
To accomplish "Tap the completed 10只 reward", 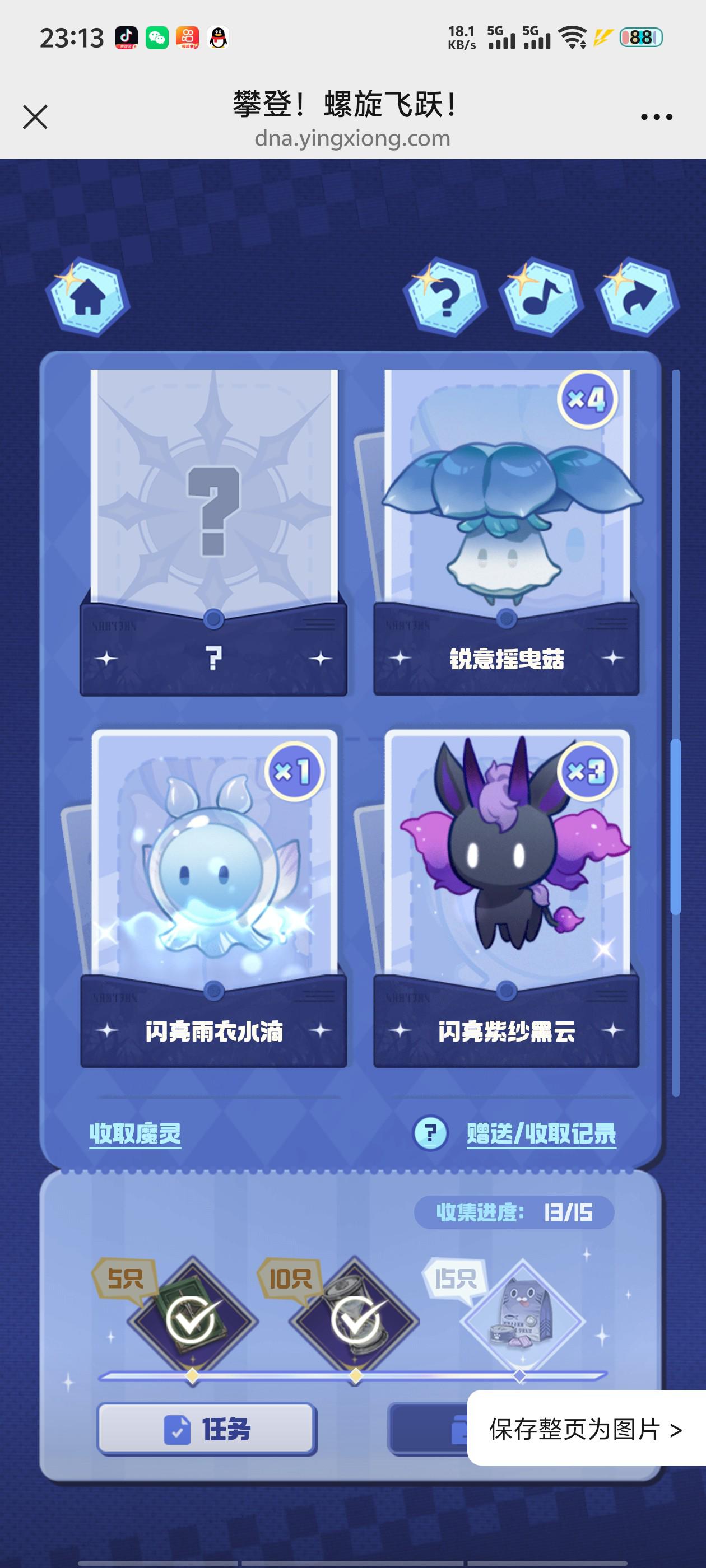I will (x=355, y=1322).
